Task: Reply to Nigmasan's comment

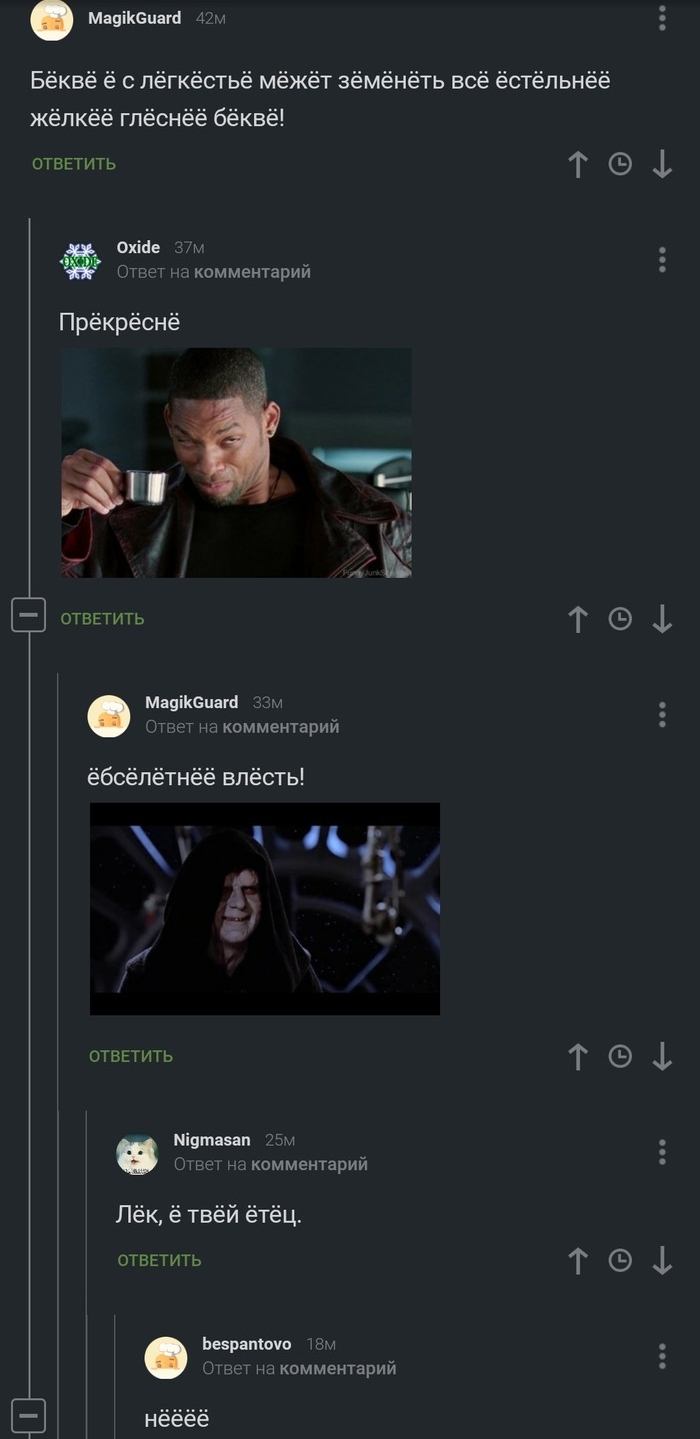Action: pos(160,1261)
